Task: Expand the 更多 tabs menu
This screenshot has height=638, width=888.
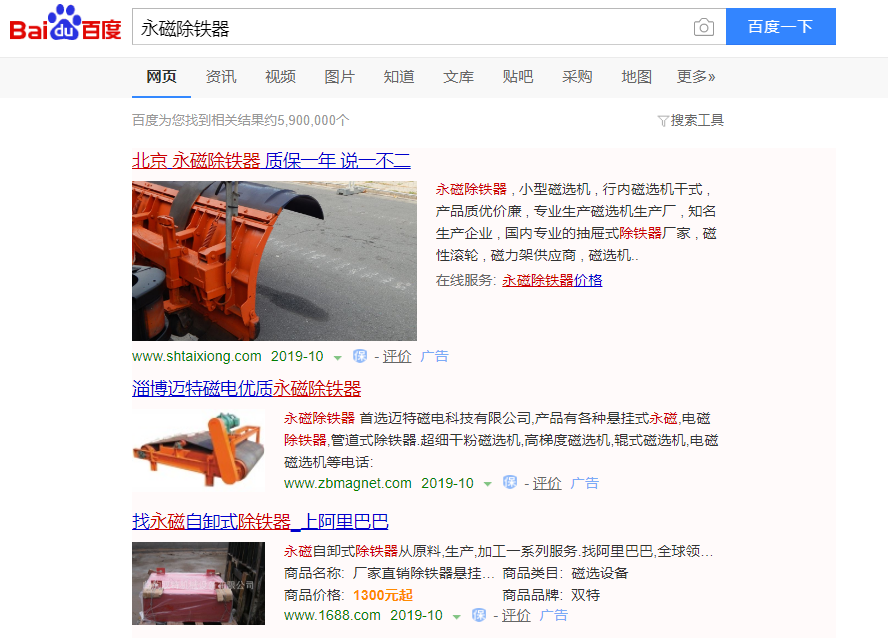Action: 696,77
